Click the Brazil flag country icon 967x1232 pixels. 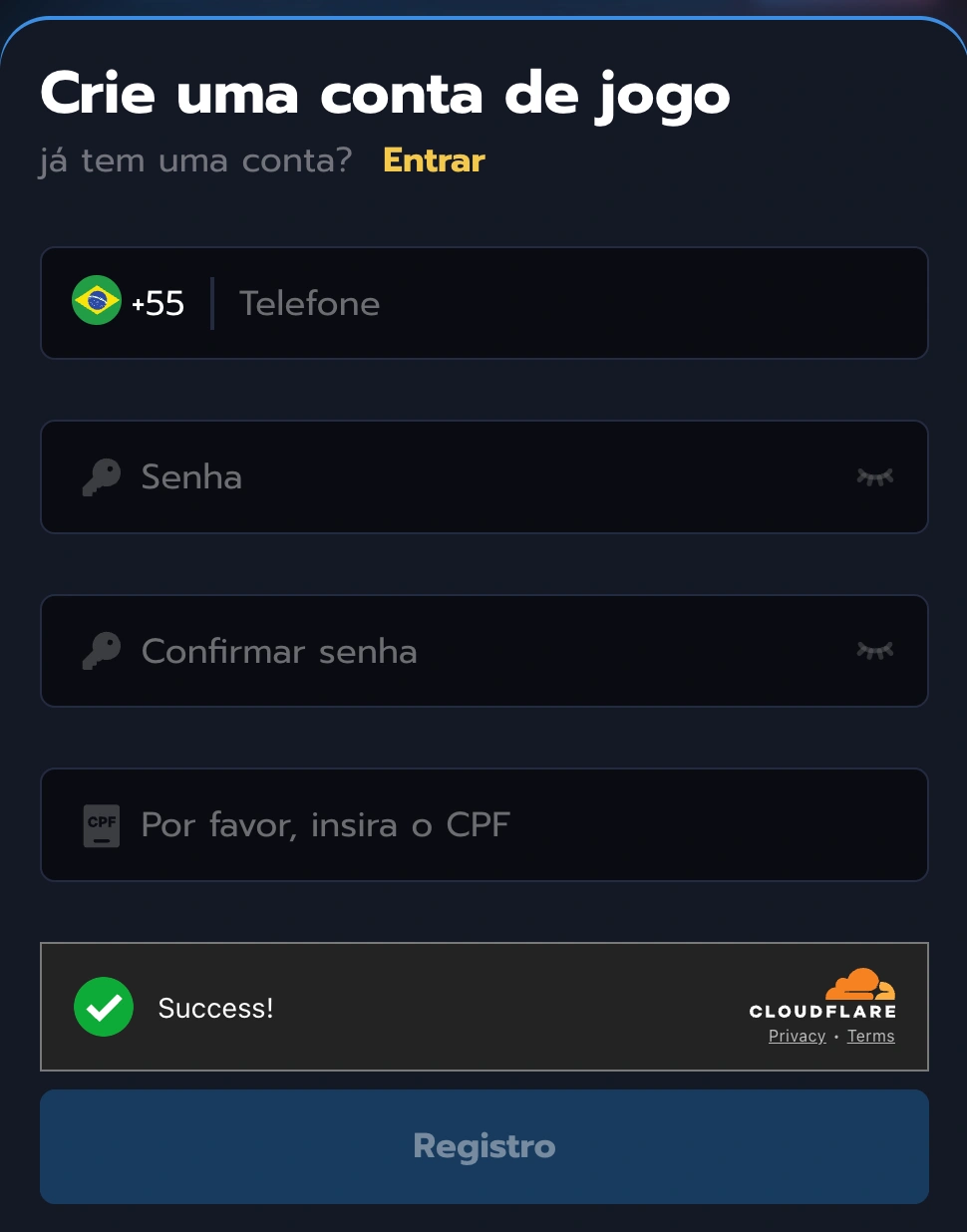tap(96, 299)
